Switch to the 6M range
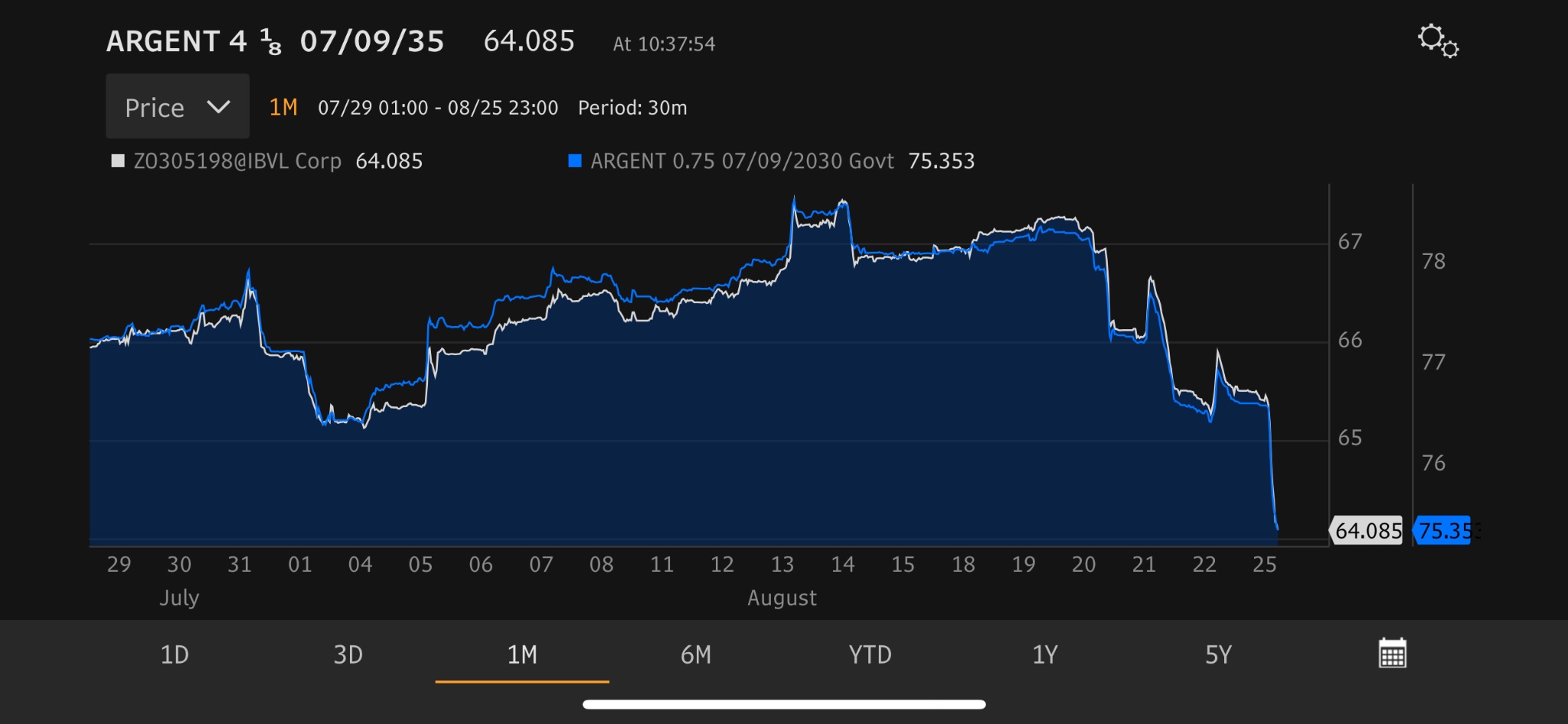This screenshot has height=724, width=1568. tap(696, 655)
